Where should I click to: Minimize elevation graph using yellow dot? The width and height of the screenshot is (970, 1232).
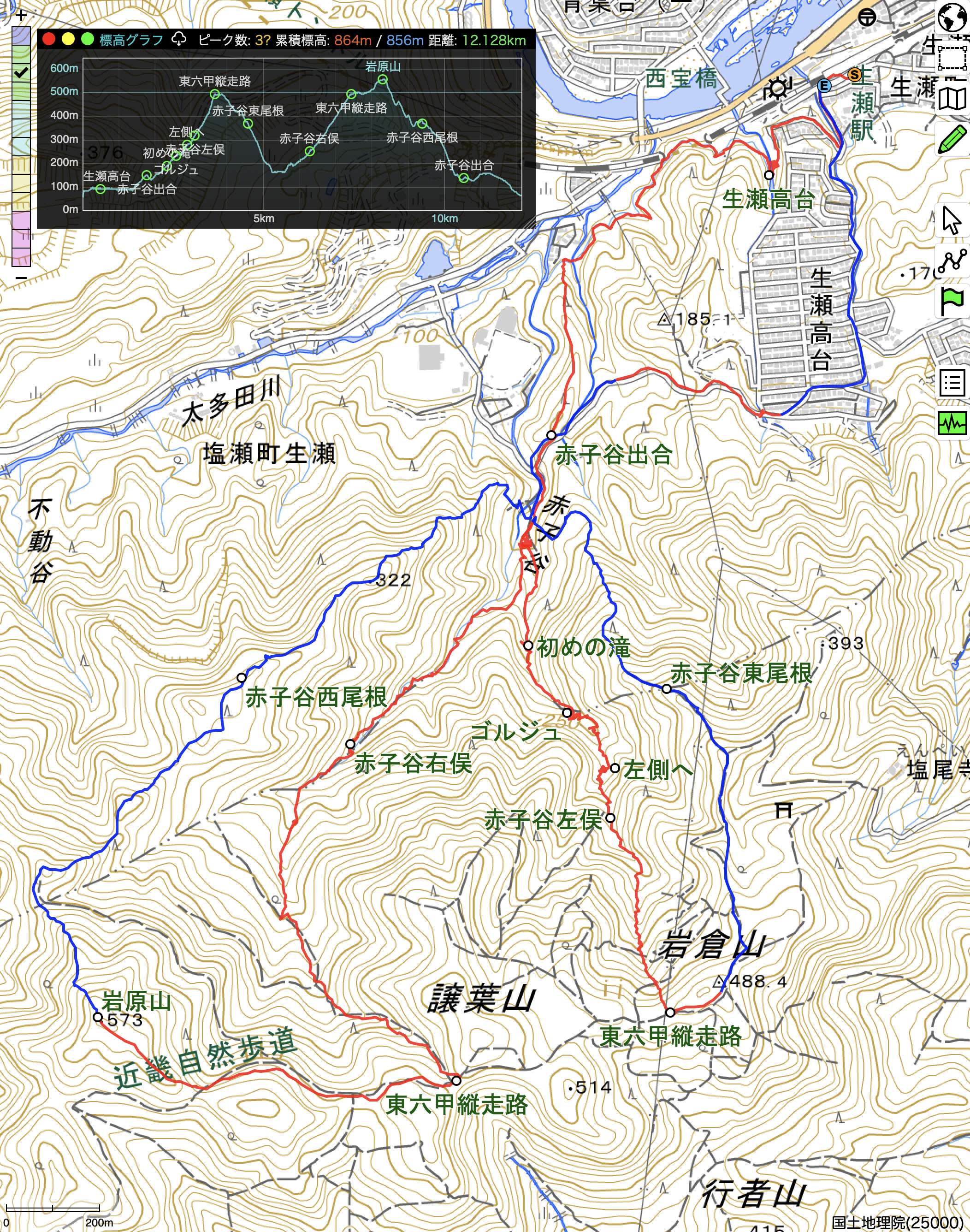pos(68,39)
